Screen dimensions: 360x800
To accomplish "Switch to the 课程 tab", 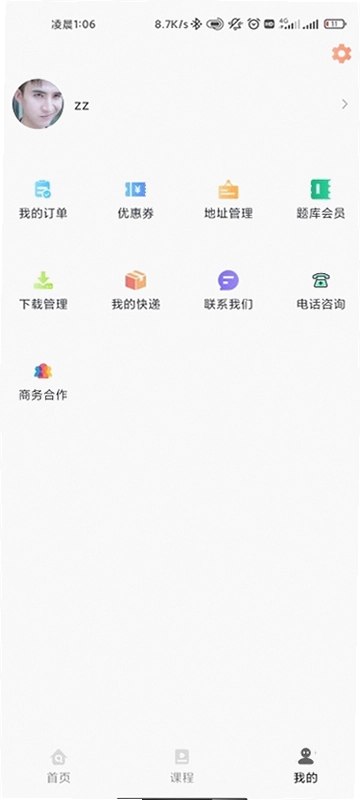I will click(x=182, y=766).
